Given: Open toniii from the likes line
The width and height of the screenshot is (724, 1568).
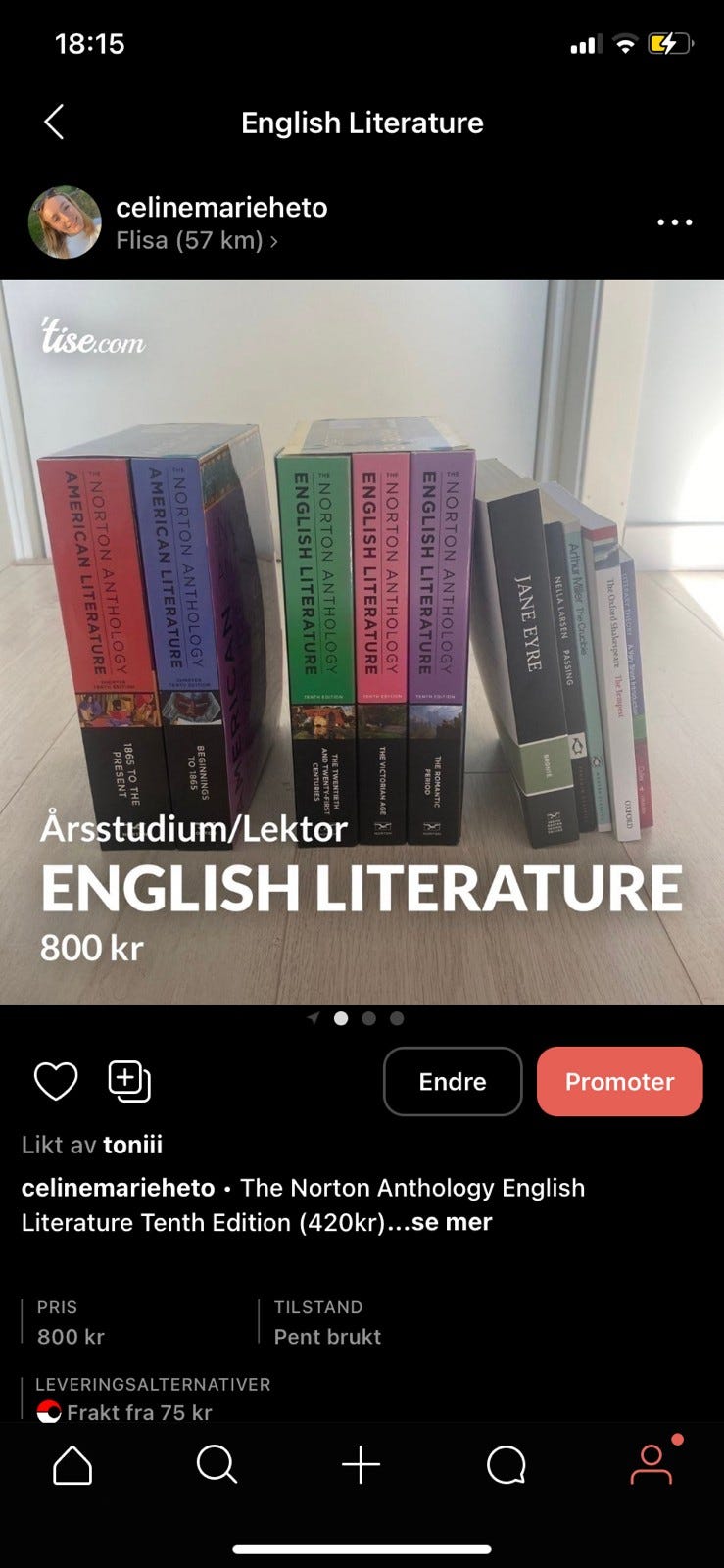Looking at the screenshot, I should click(x=133, y=1145).
